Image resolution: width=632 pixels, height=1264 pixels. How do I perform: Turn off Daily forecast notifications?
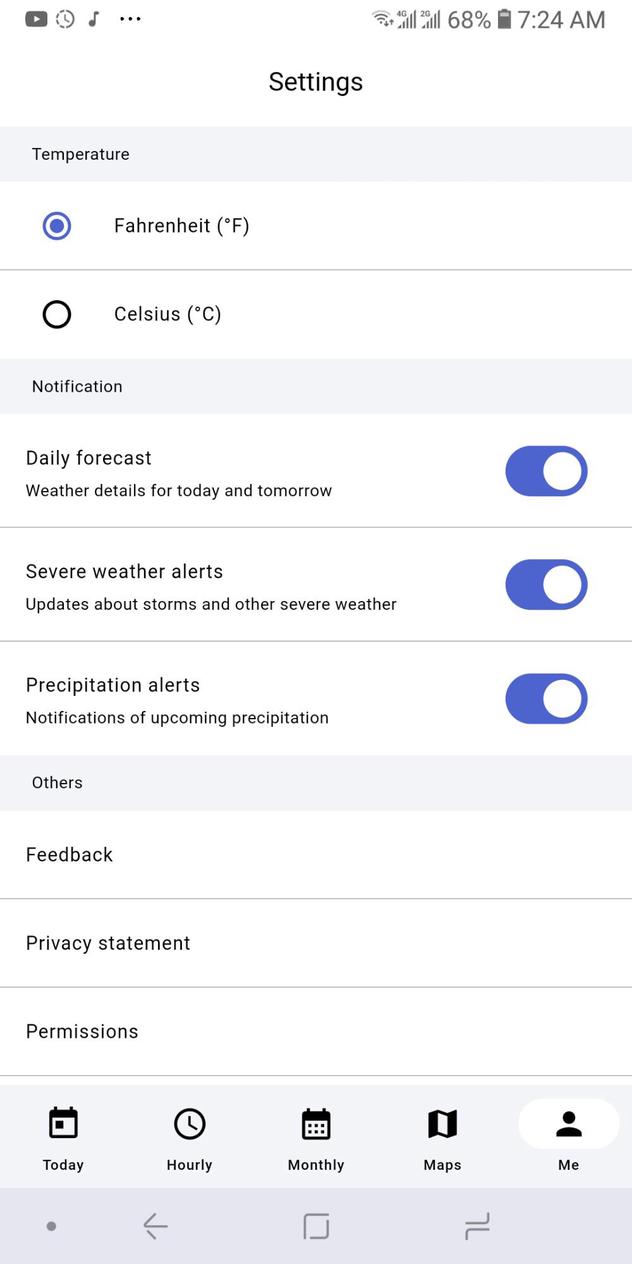(x=546, y=471)
